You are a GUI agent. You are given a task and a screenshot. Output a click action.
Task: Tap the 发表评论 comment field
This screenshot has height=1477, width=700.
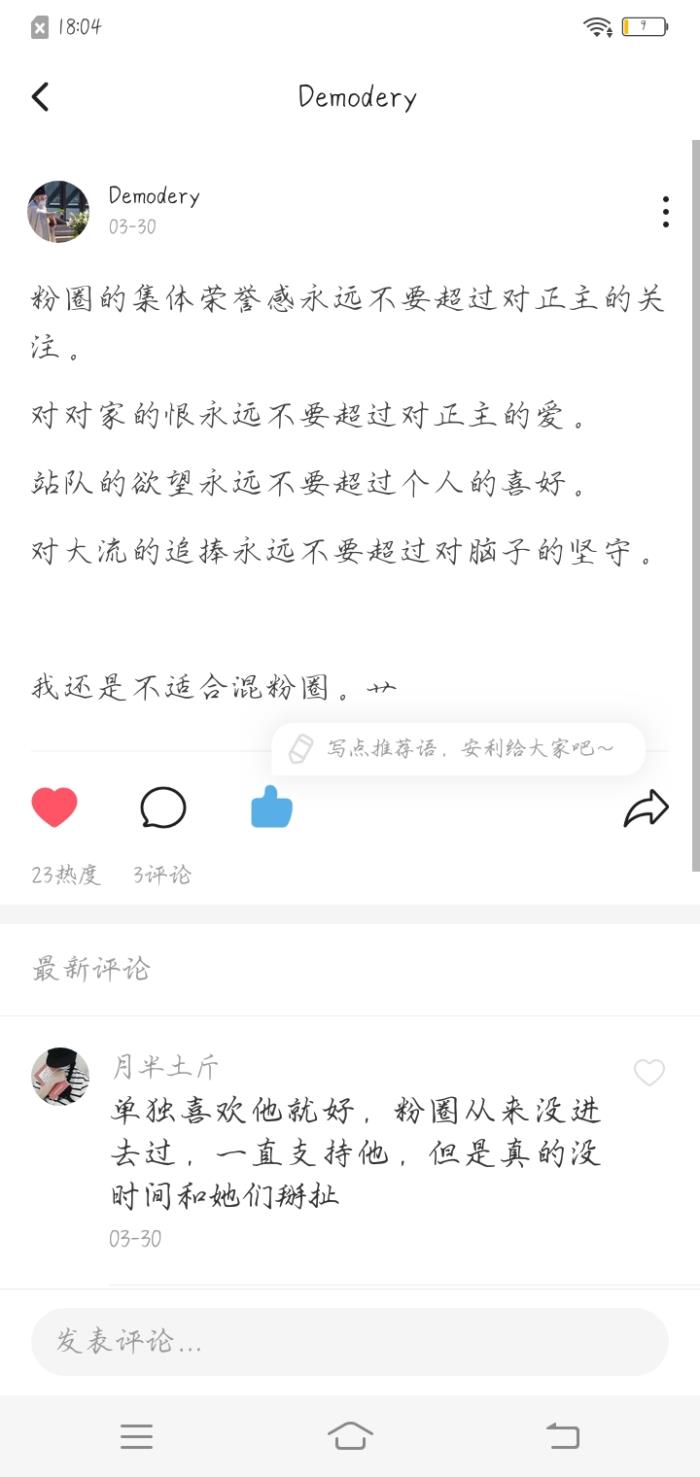pos(349,1341)
